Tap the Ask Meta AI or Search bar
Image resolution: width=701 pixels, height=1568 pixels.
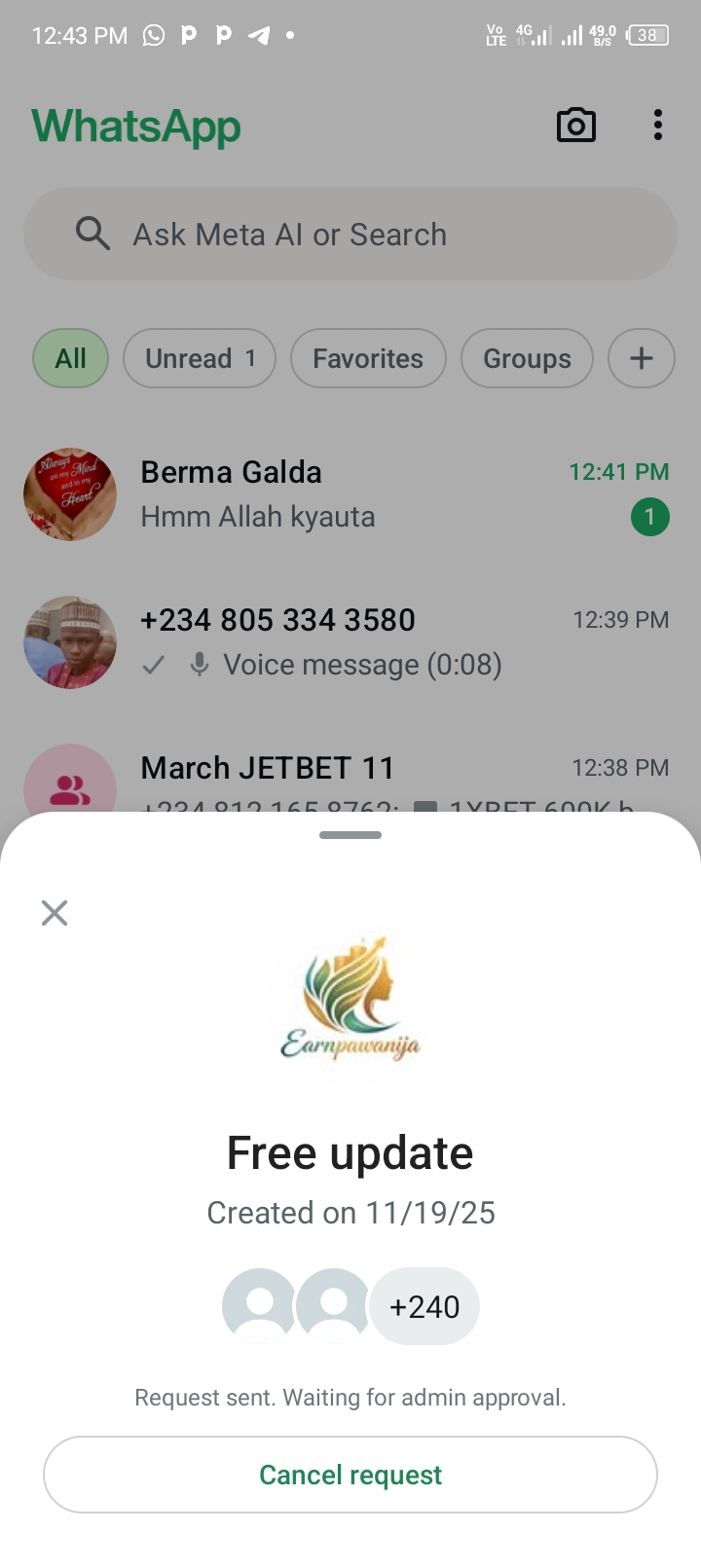pyautogui.click(x=350, y=235)
